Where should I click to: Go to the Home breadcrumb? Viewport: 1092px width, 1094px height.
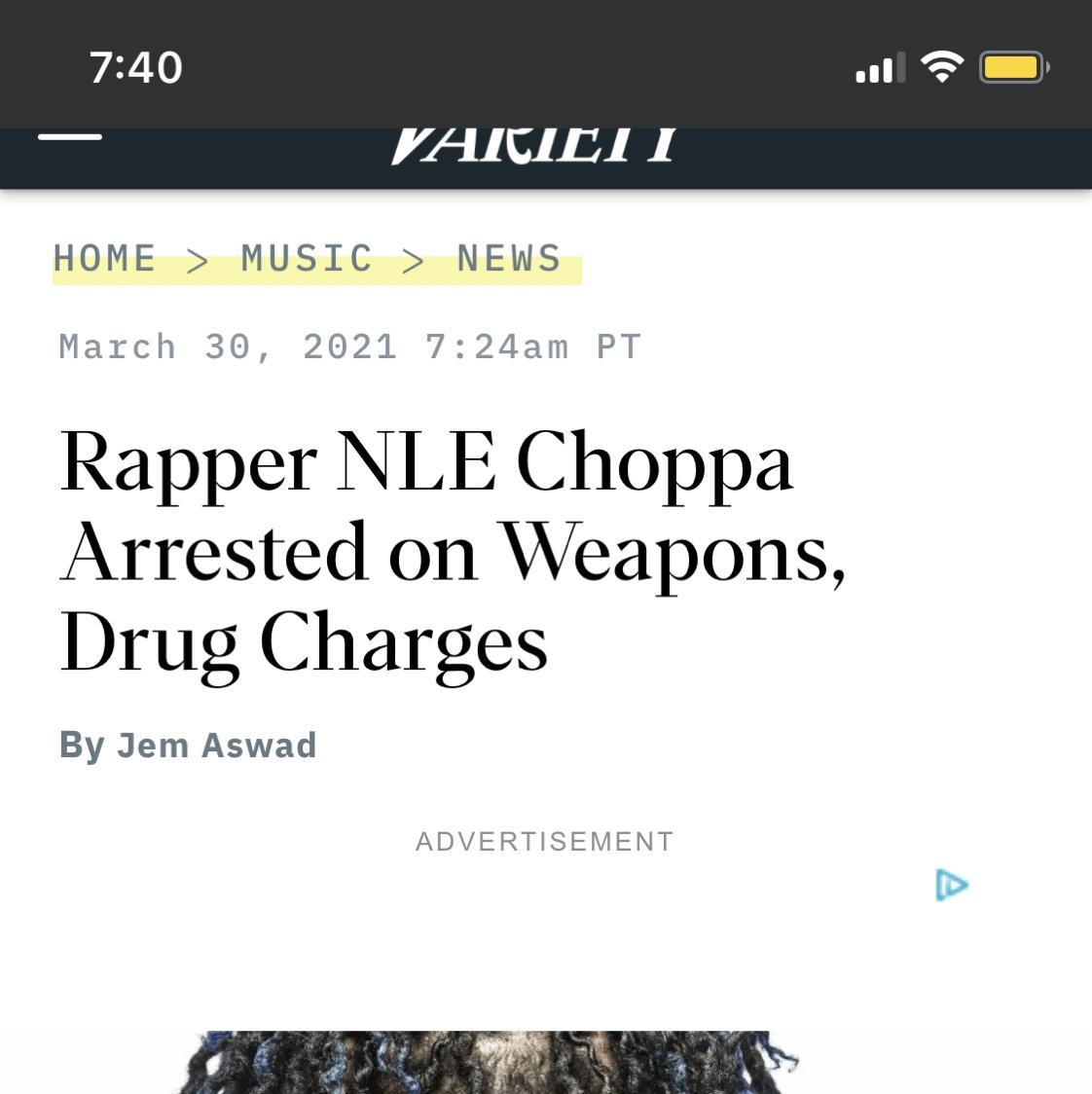point(105,258)
